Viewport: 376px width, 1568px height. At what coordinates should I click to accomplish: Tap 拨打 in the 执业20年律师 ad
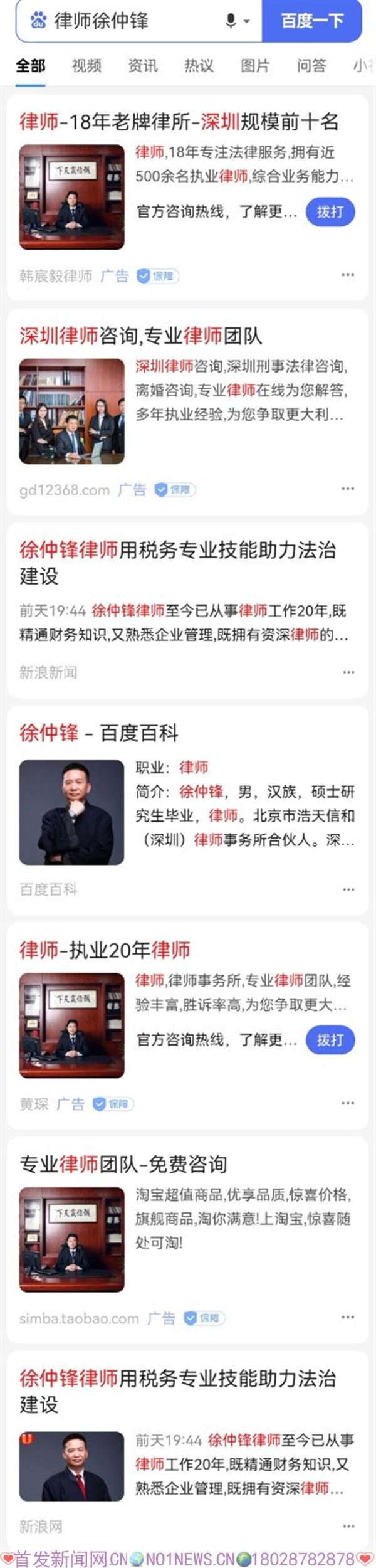tap(330, 1040)
